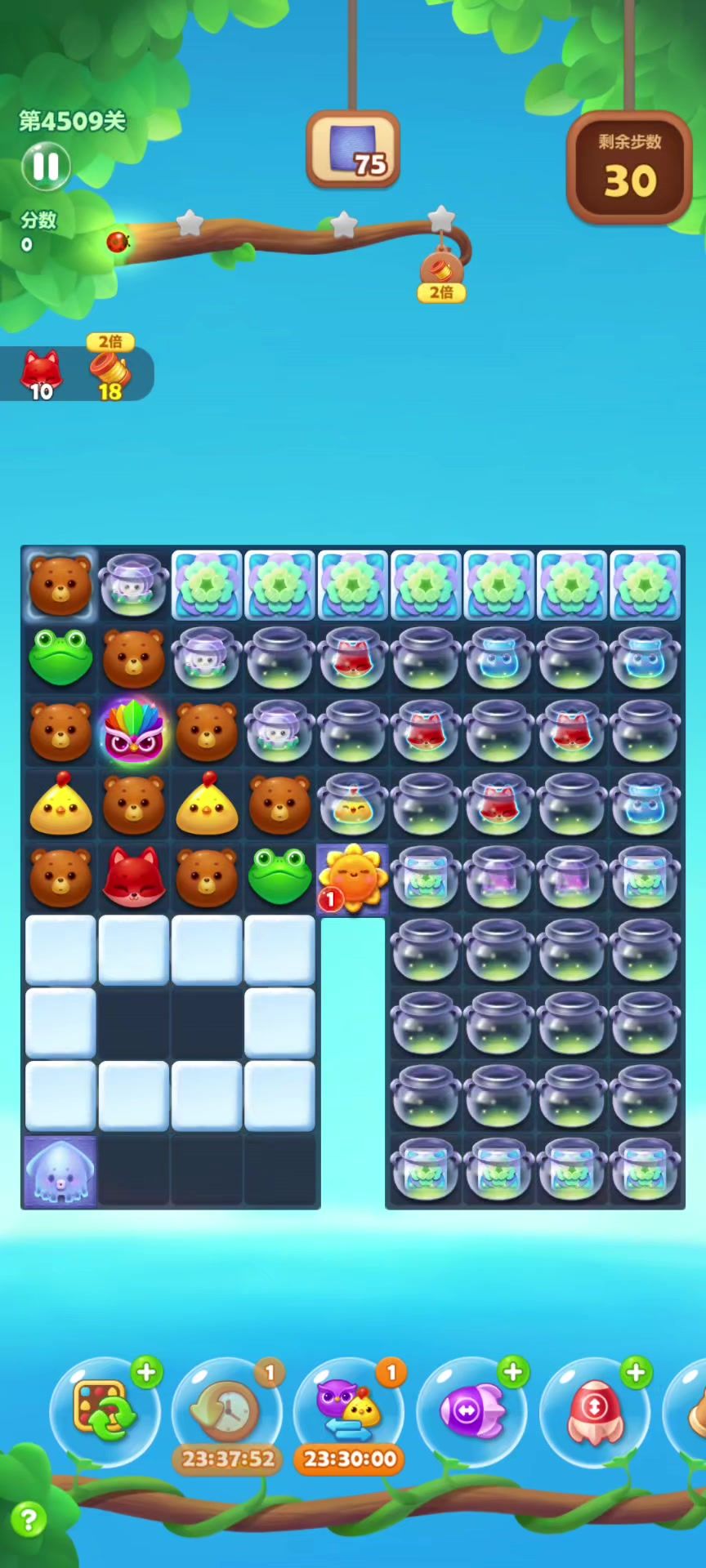706x1568 pixels.
Task: Open the help question mark
Action: click(x=29, y=1520)
